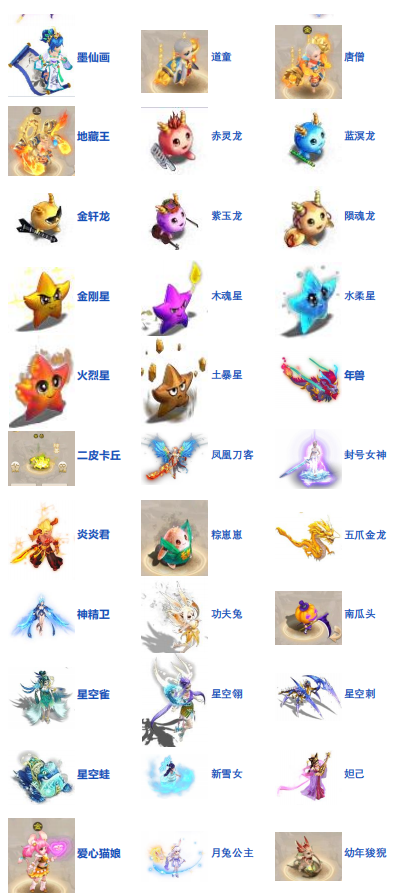Open the 南瓜头 link
This screenshot has height=893, width=399.
[x=360, y=614]
